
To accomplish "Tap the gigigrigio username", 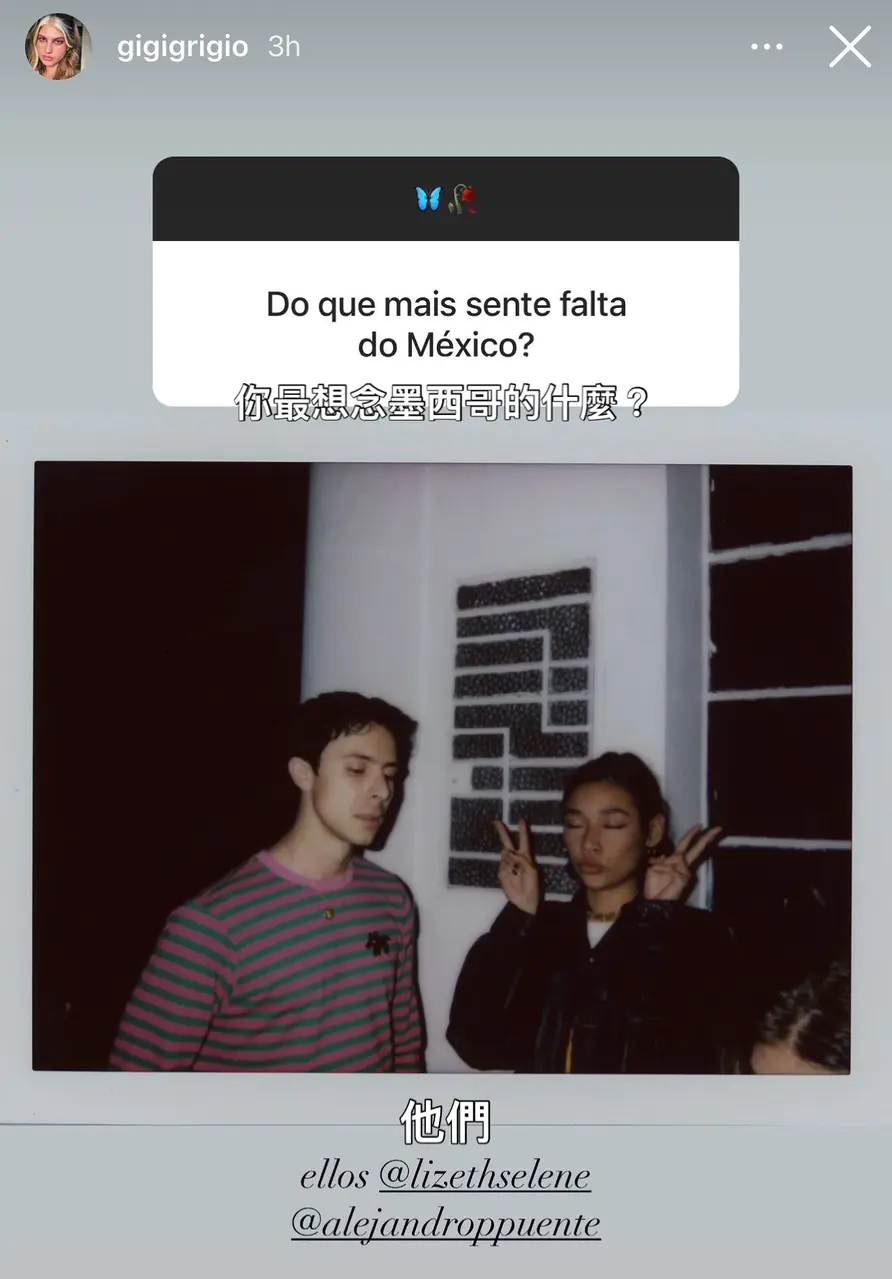I will point(182,47).
